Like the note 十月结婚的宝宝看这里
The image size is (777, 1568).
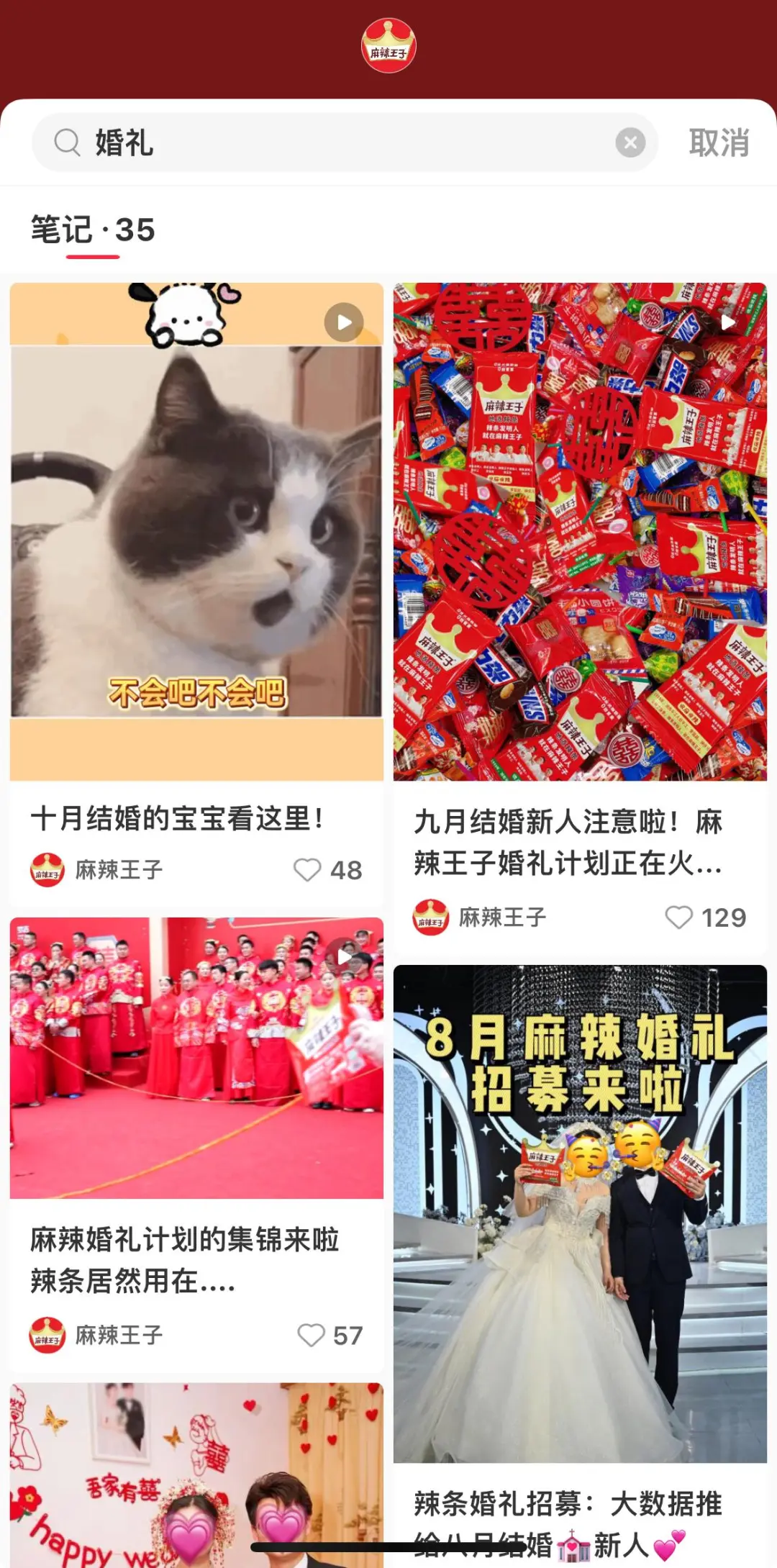pos(307,870)
